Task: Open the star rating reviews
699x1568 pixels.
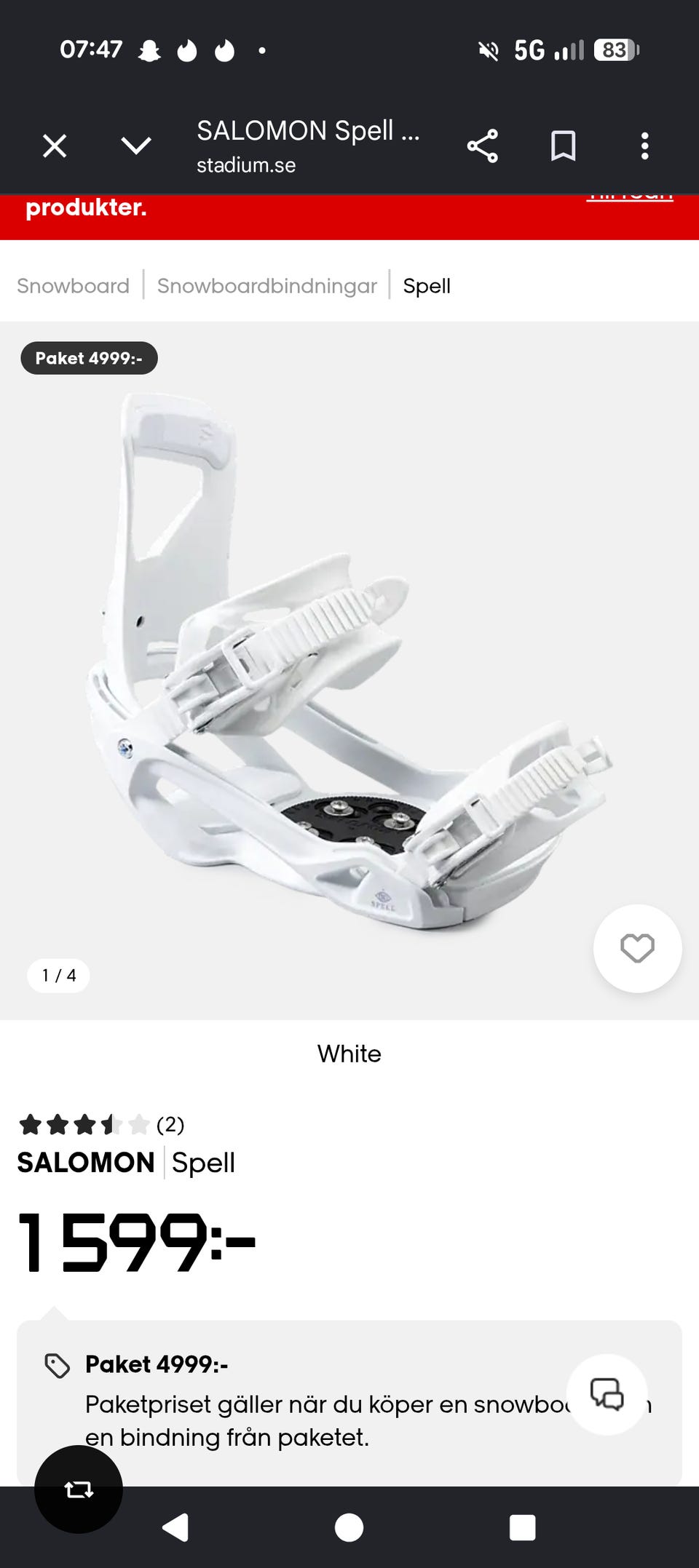Action: pyautogui.click(x=101, y=1125)
